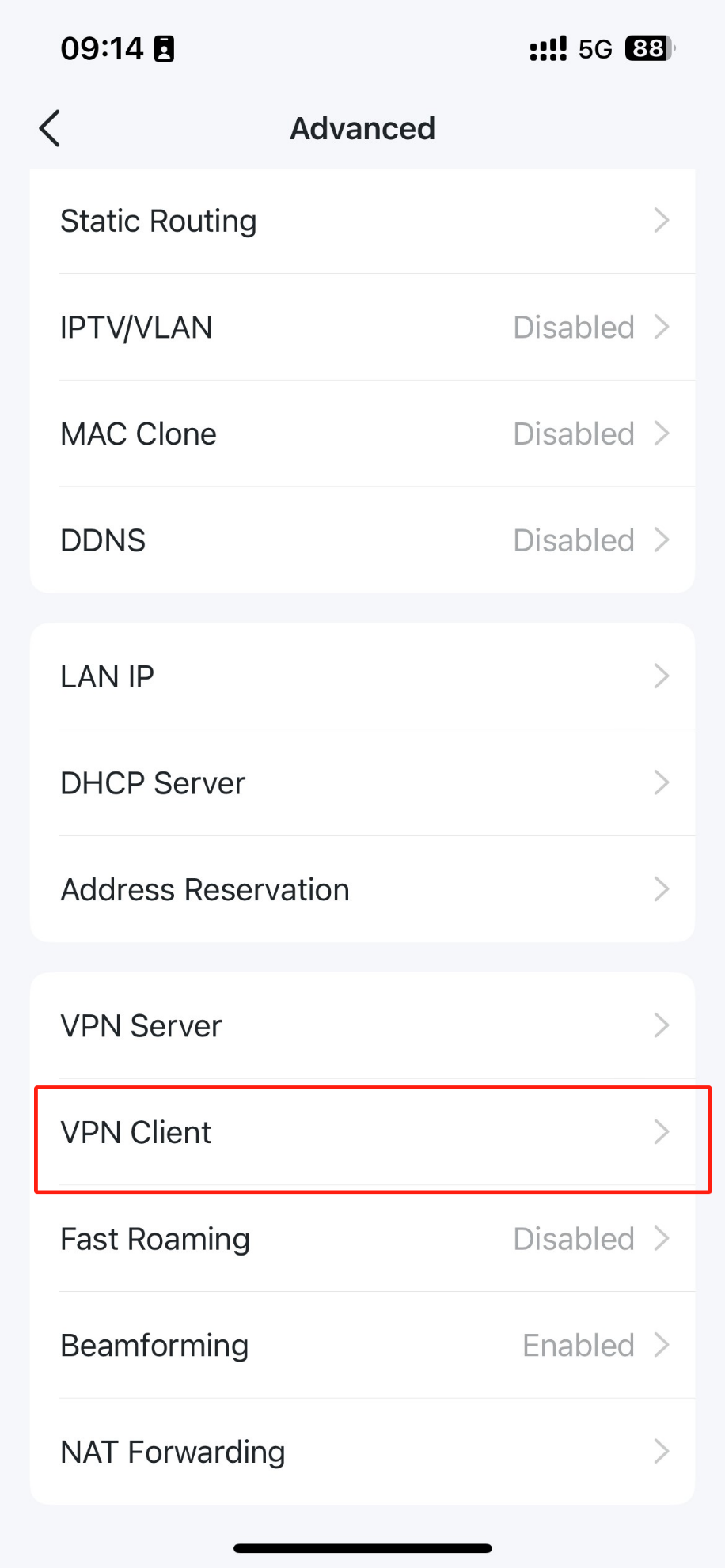Select the VPN Client row
The image size is (725, 1568).
coord(362,1132)
